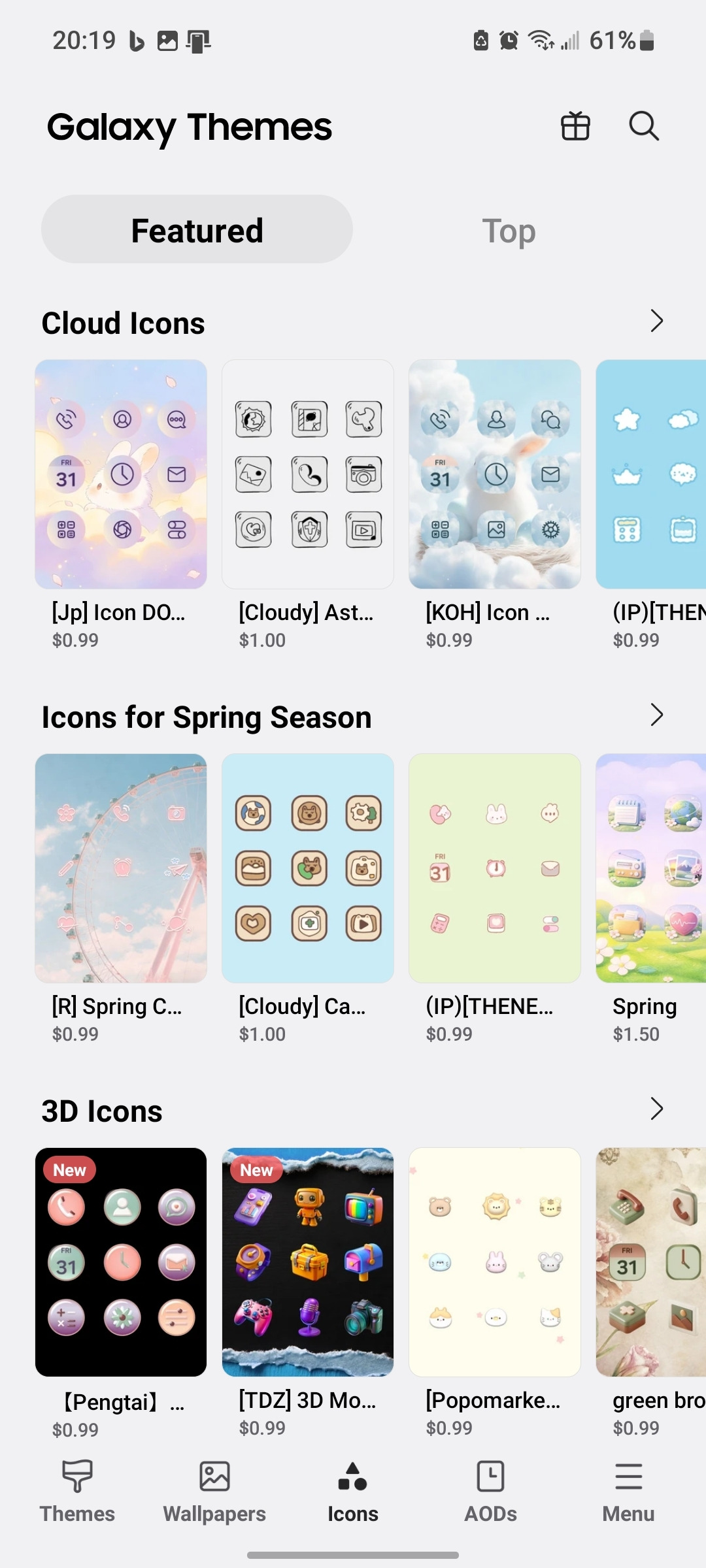Open the [Cloudy] Ast icon pack

tap(307, 474)
